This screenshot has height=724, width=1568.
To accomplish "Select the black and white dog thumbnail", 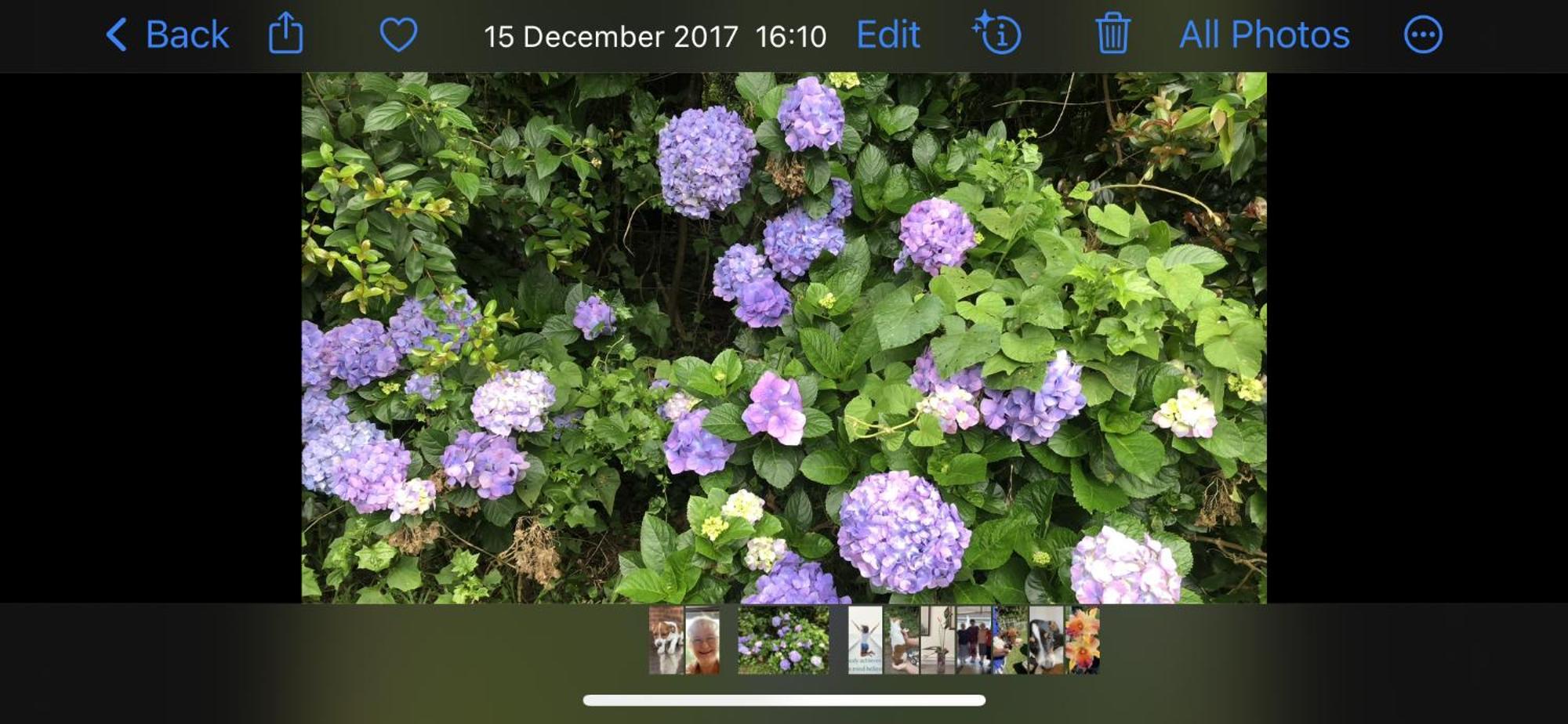I will coord(1046,640).
